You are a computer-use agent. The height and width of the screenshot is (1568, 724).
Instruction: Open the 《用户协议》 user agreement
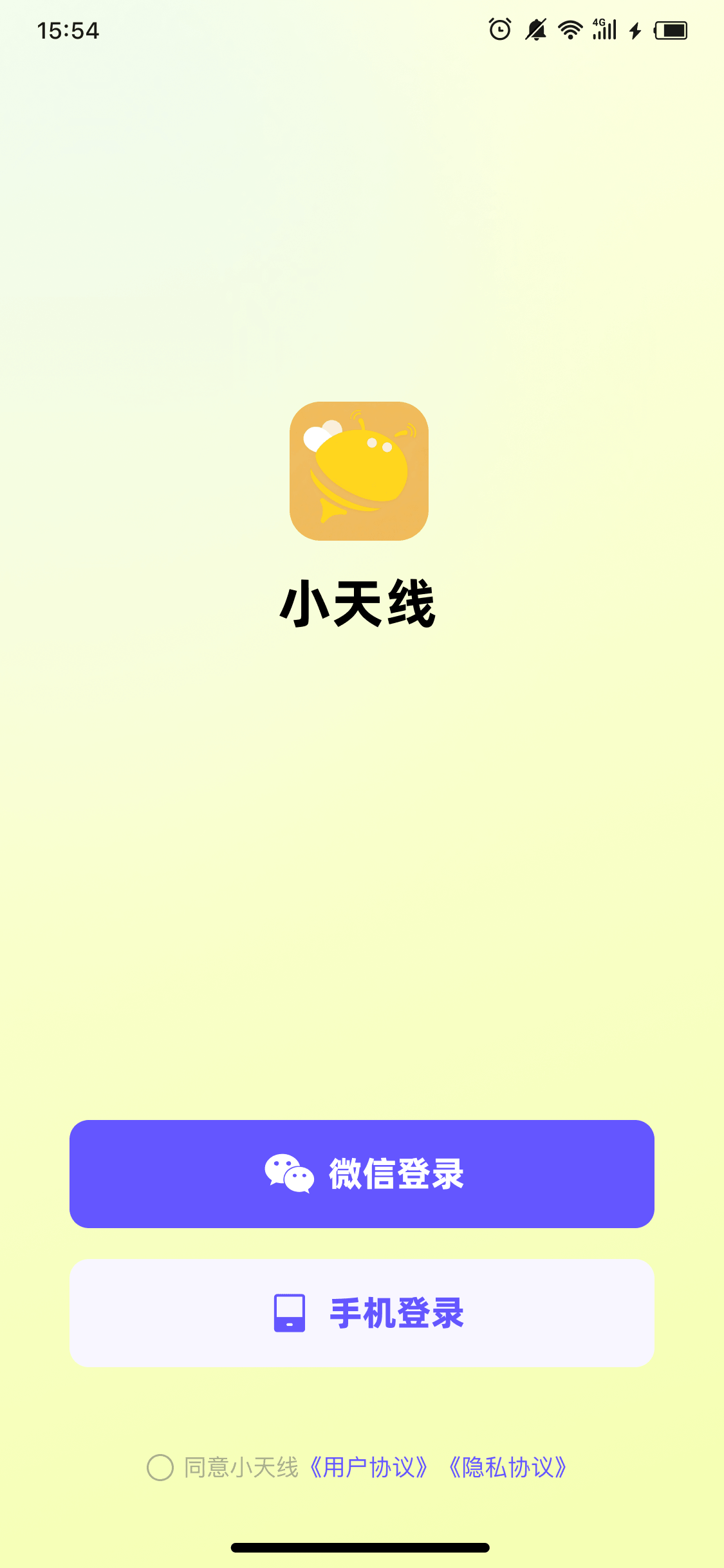coord(368,1468)
